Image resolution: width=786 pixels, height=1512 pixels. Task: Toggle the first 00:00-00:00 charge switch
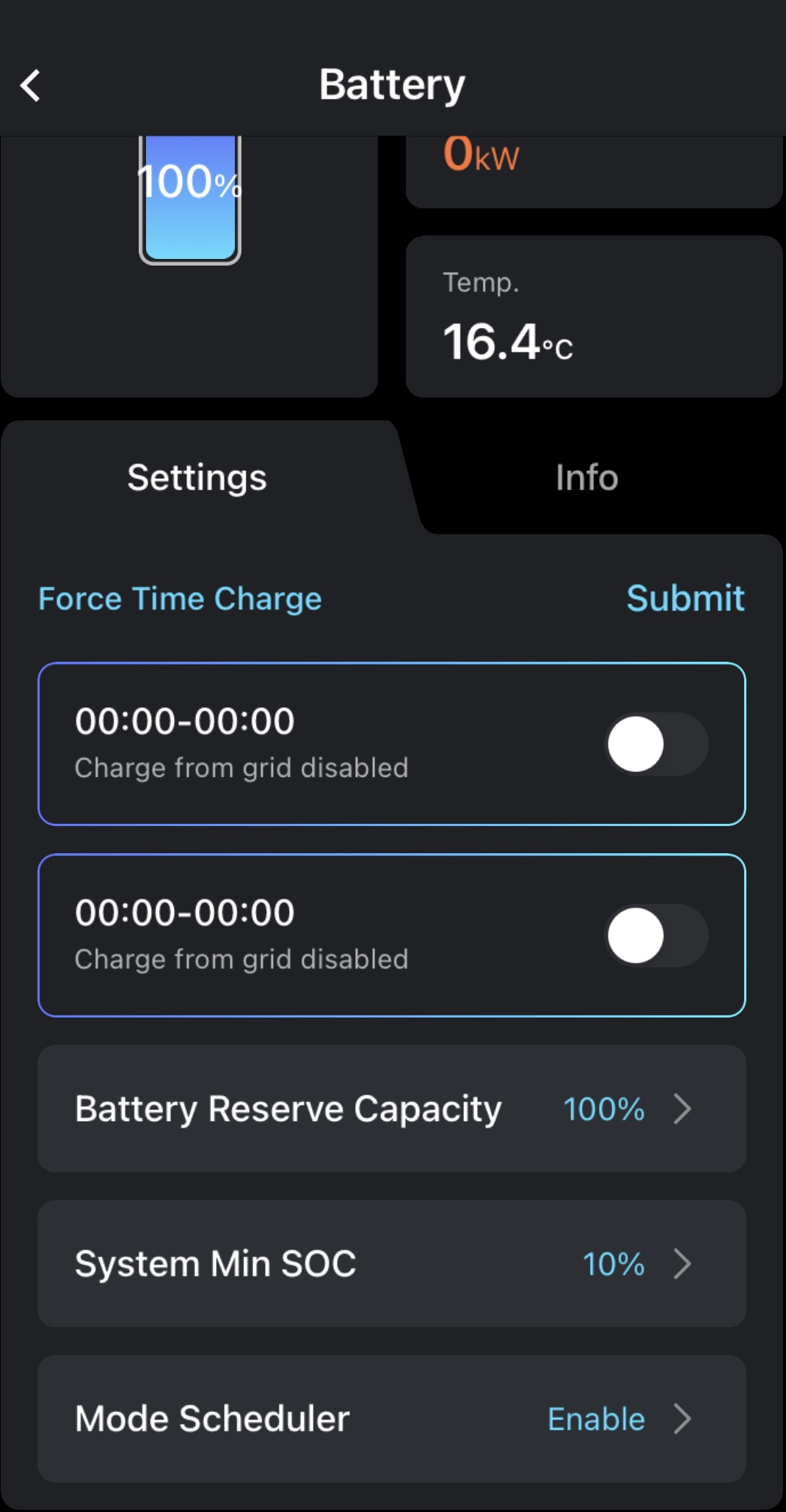coord(655,744)
